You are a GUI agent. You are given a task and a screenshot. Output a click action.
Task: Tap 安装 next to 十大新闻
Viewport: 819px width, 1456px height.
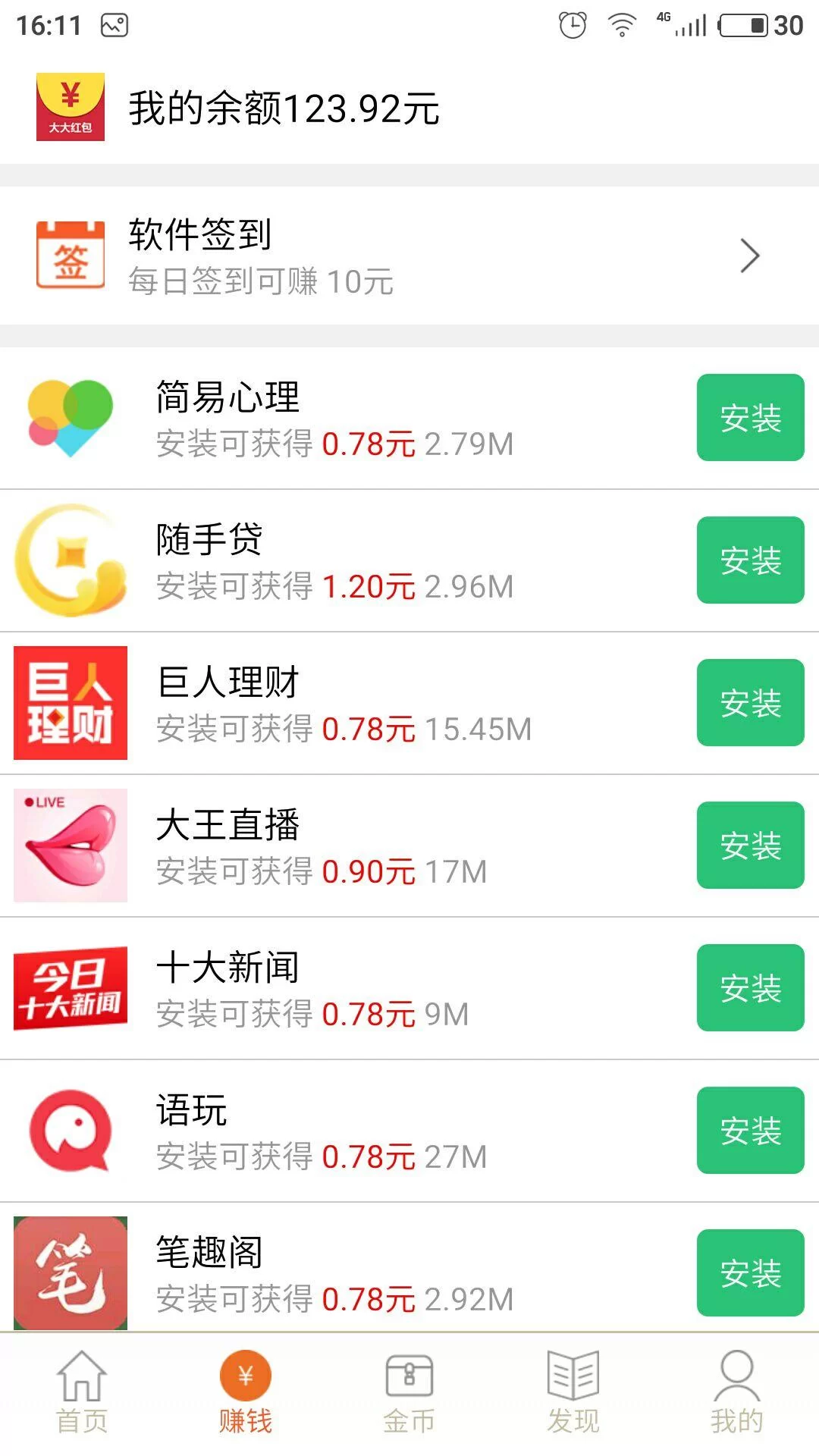click(750, 988)
